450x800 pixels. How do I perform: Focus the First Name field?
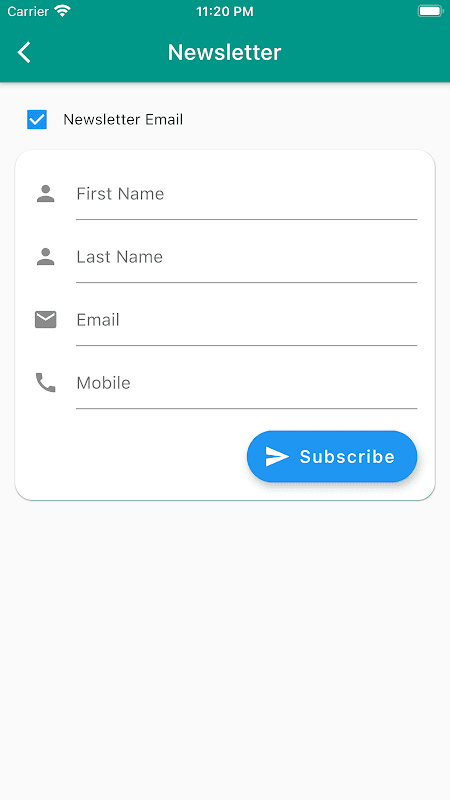[x=246, y=195]
